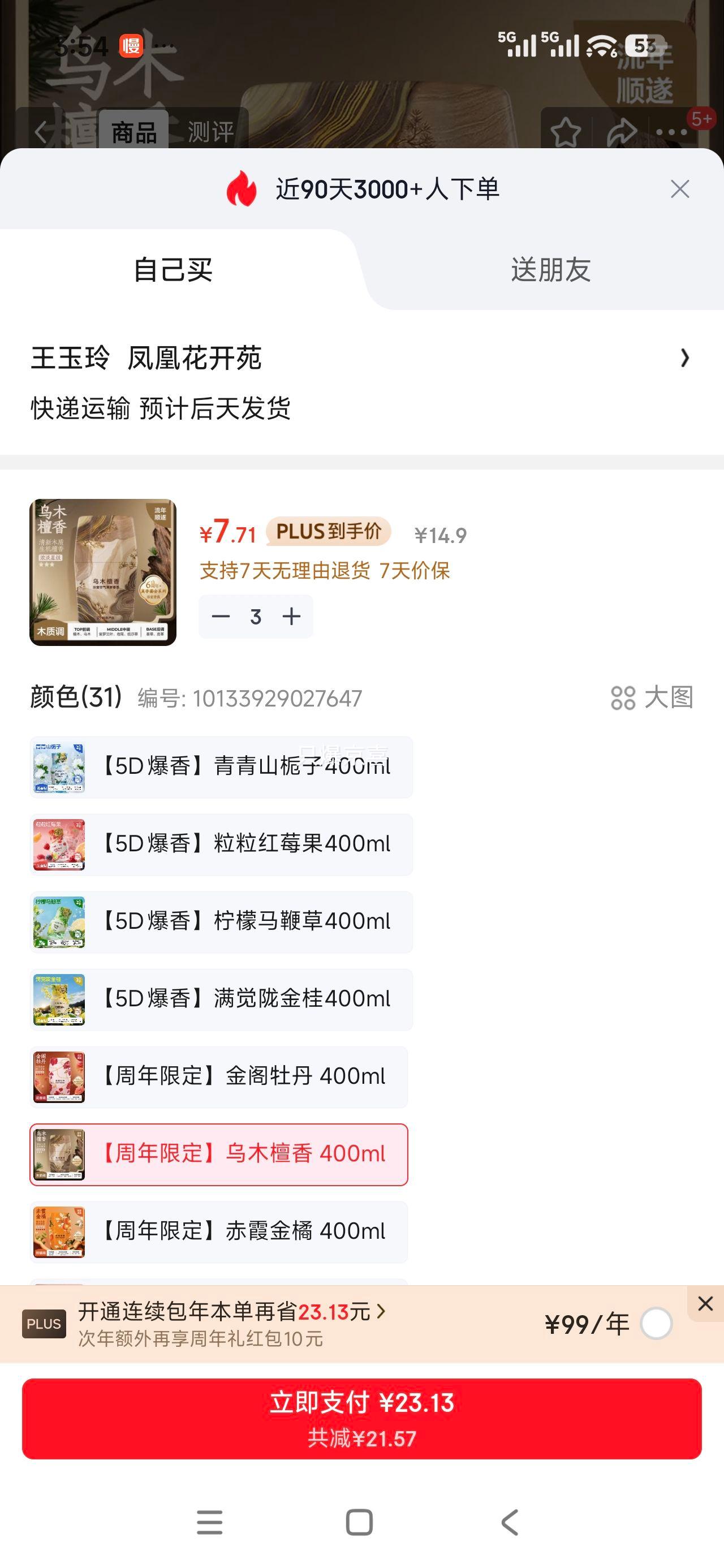The image size is (724, 1568).
Task: Switch to the 送朋友 tab
Action: pos(550,271)
